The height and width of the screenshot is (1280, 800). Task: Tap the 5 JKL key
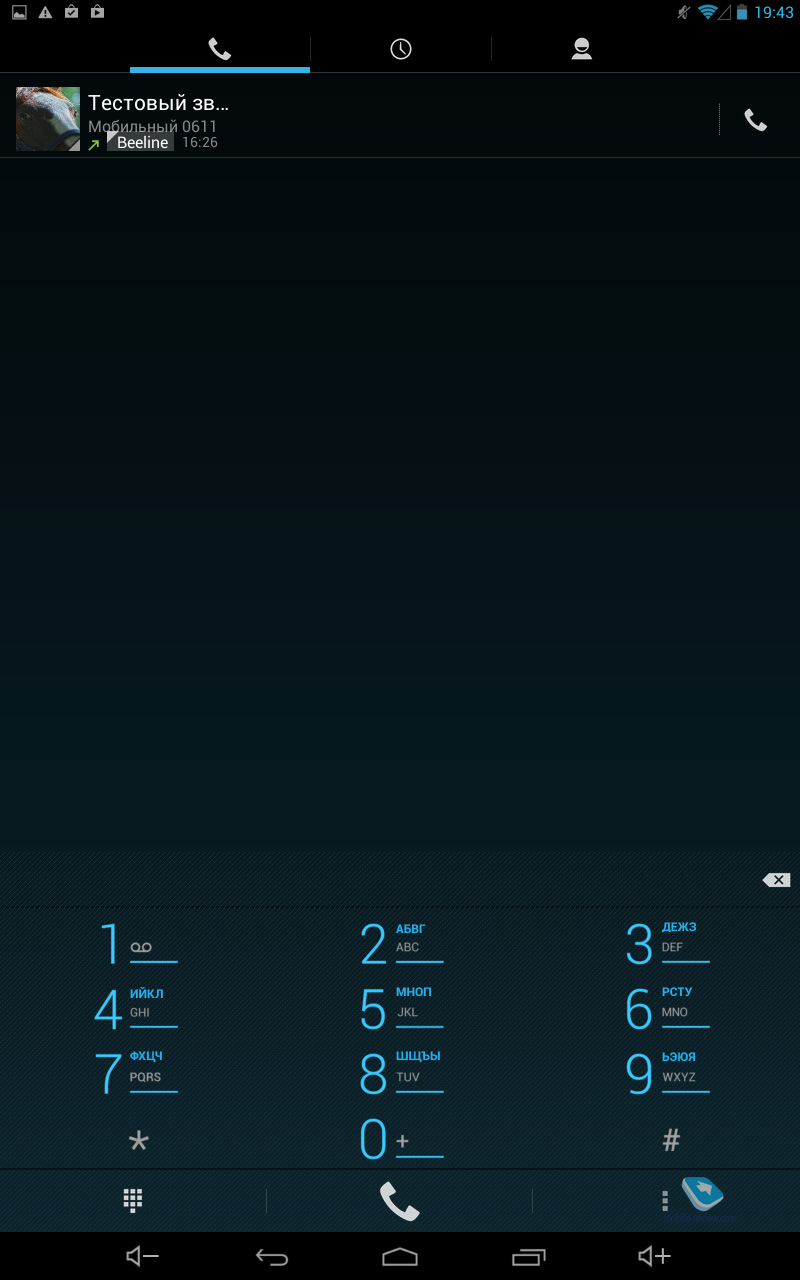[x=401, y=1010]
